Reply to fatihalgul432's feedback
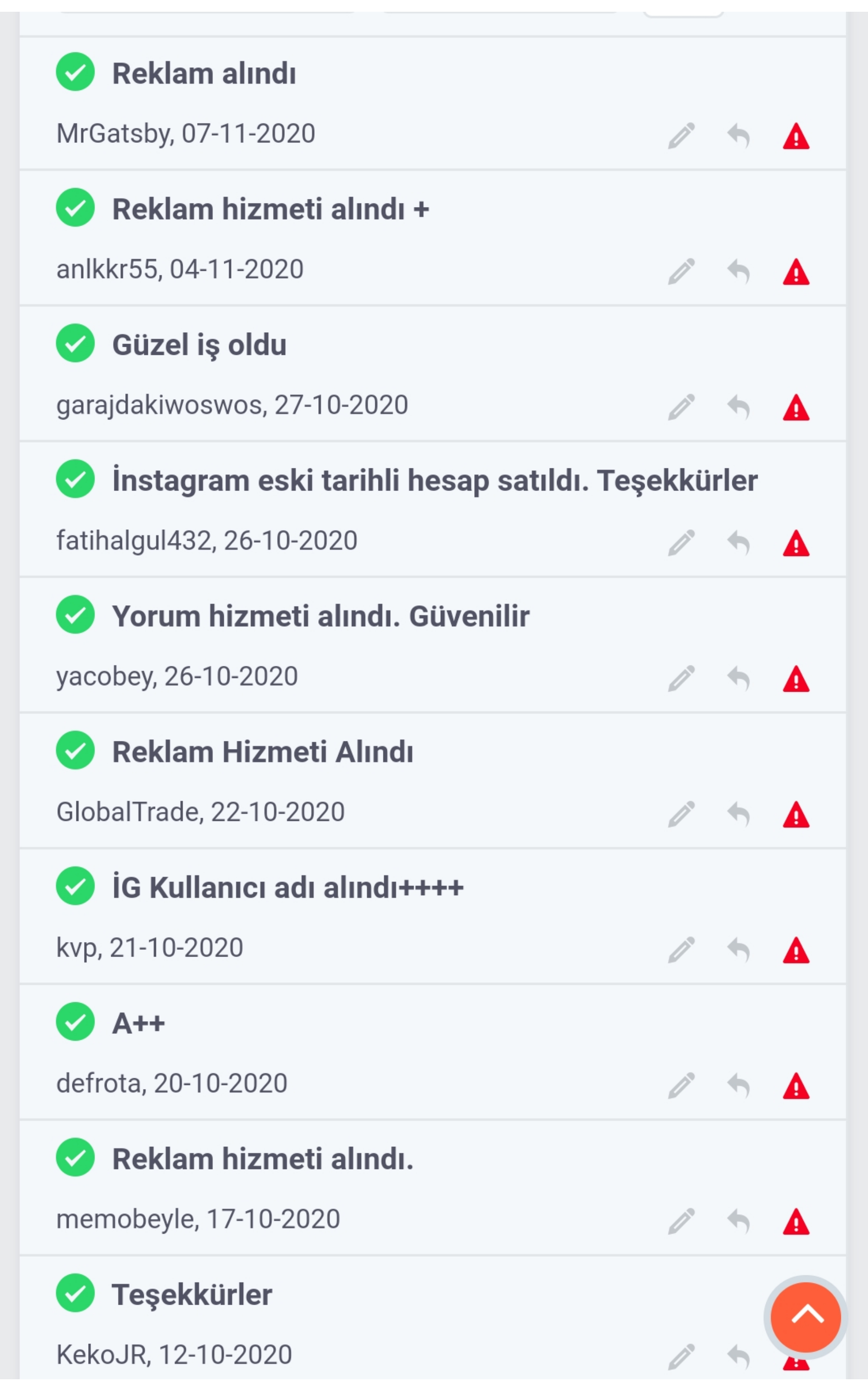The image size is (868, 1391). pyautogui.click(x=739, y=543)
